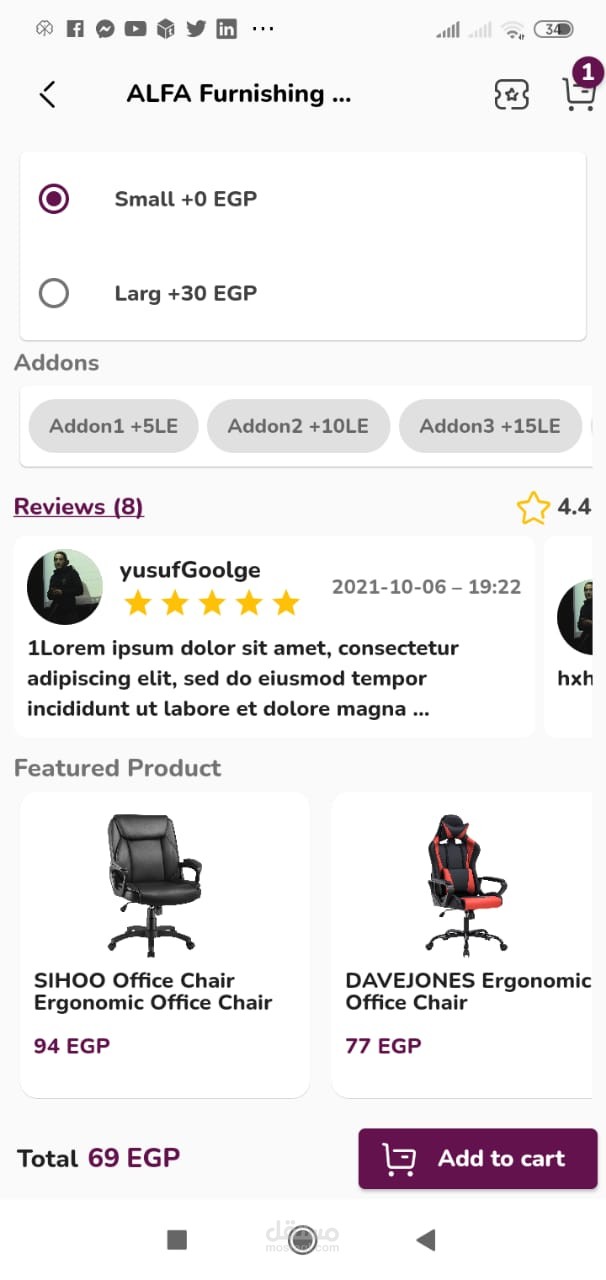Open the Reviews (8) link
The image size is (606, 1280).
[79, 507]
